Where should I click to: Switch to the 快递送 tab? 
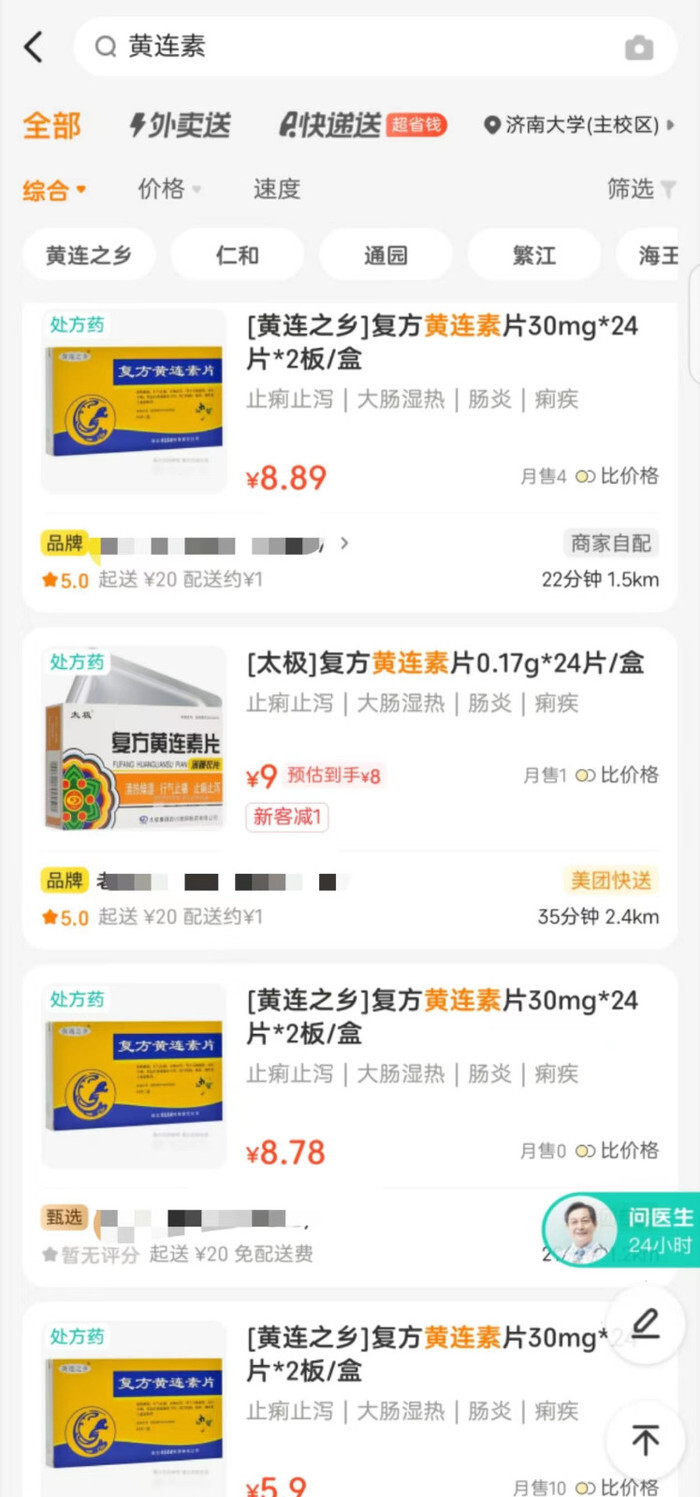click(332, 126)
